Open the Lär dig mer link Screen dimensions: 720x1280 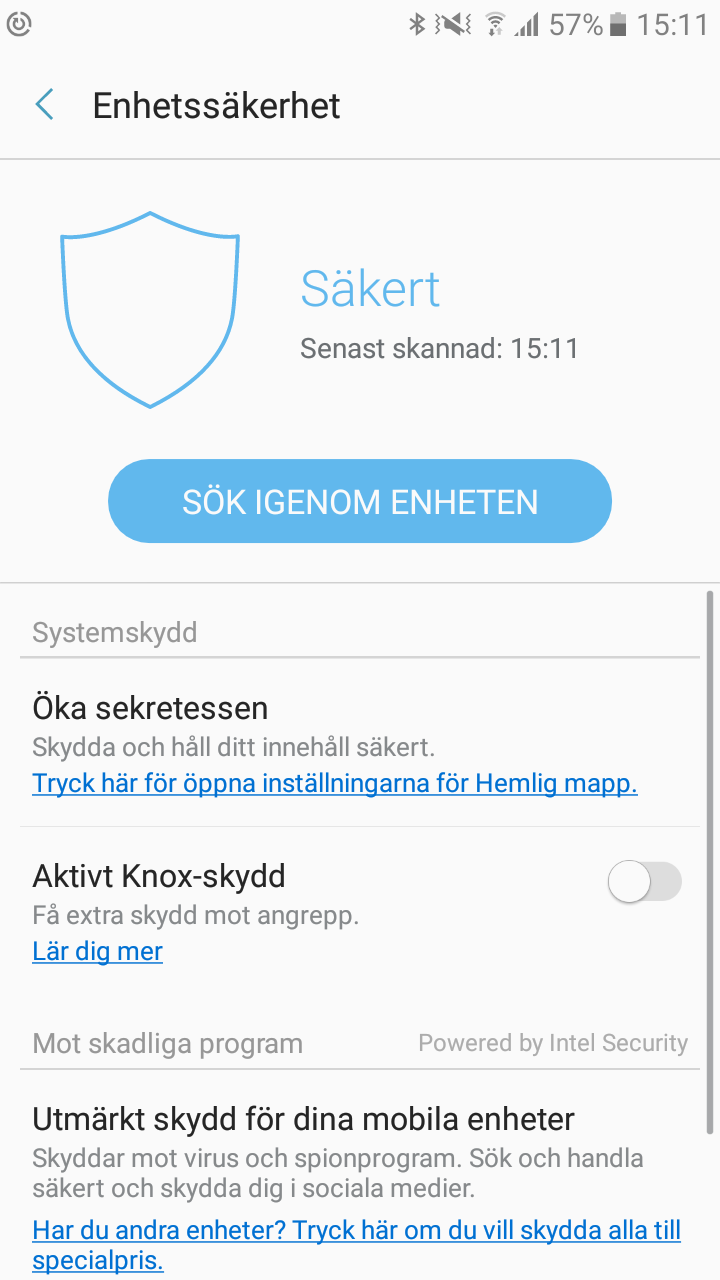98,951
